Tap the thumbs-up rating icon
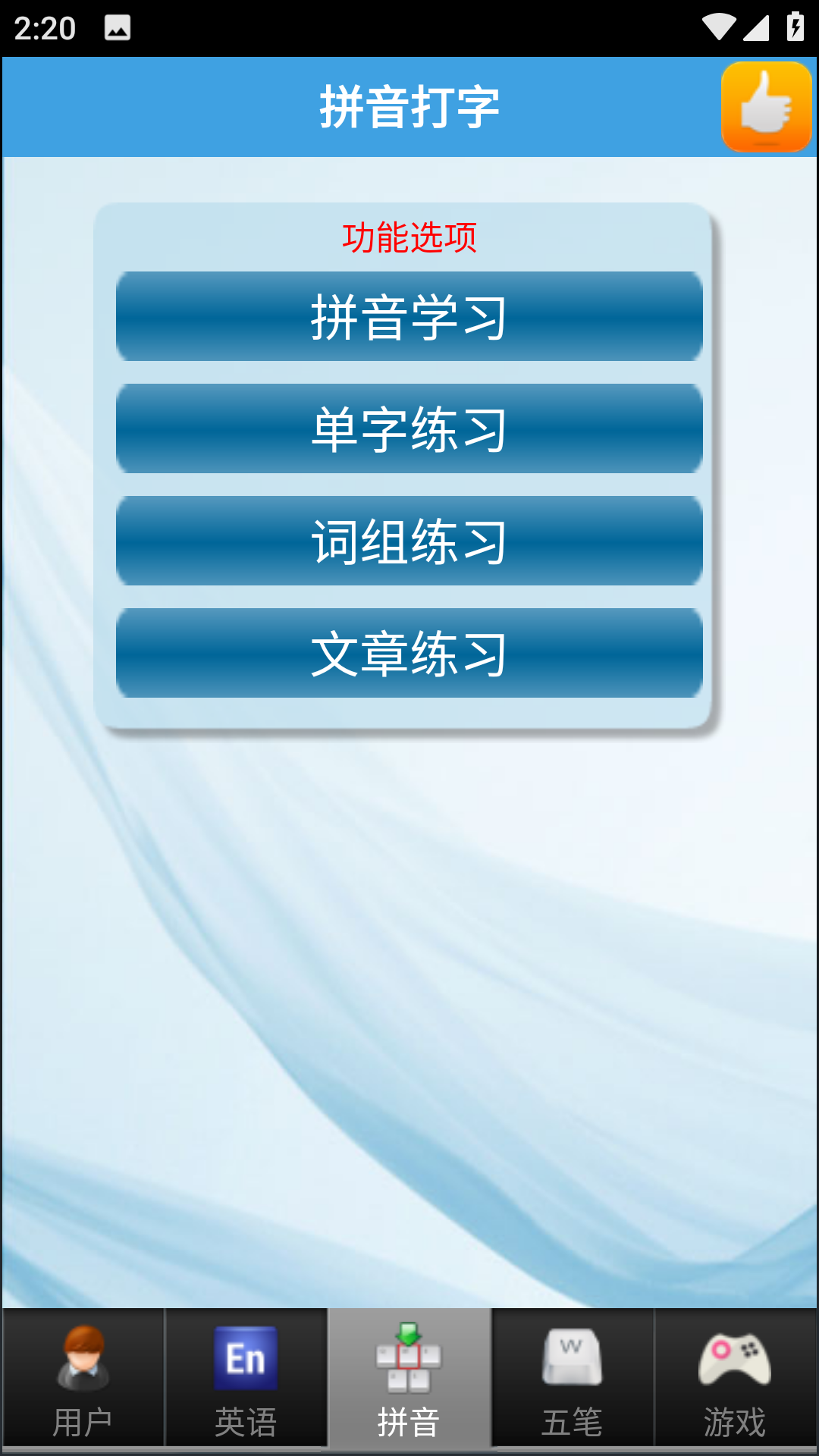This screenshot has height=1456, width=819. pyautogui.click(x=765, y=106)
